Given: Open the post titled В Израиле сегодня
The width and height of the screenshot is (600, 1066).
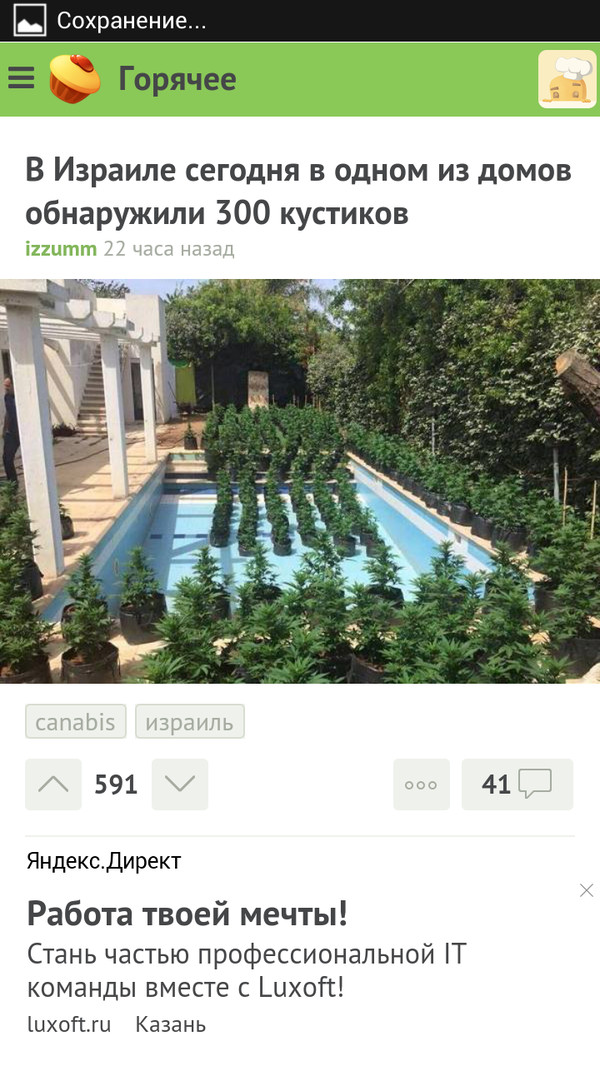Looking at the screenshot, I should [298, 191].
